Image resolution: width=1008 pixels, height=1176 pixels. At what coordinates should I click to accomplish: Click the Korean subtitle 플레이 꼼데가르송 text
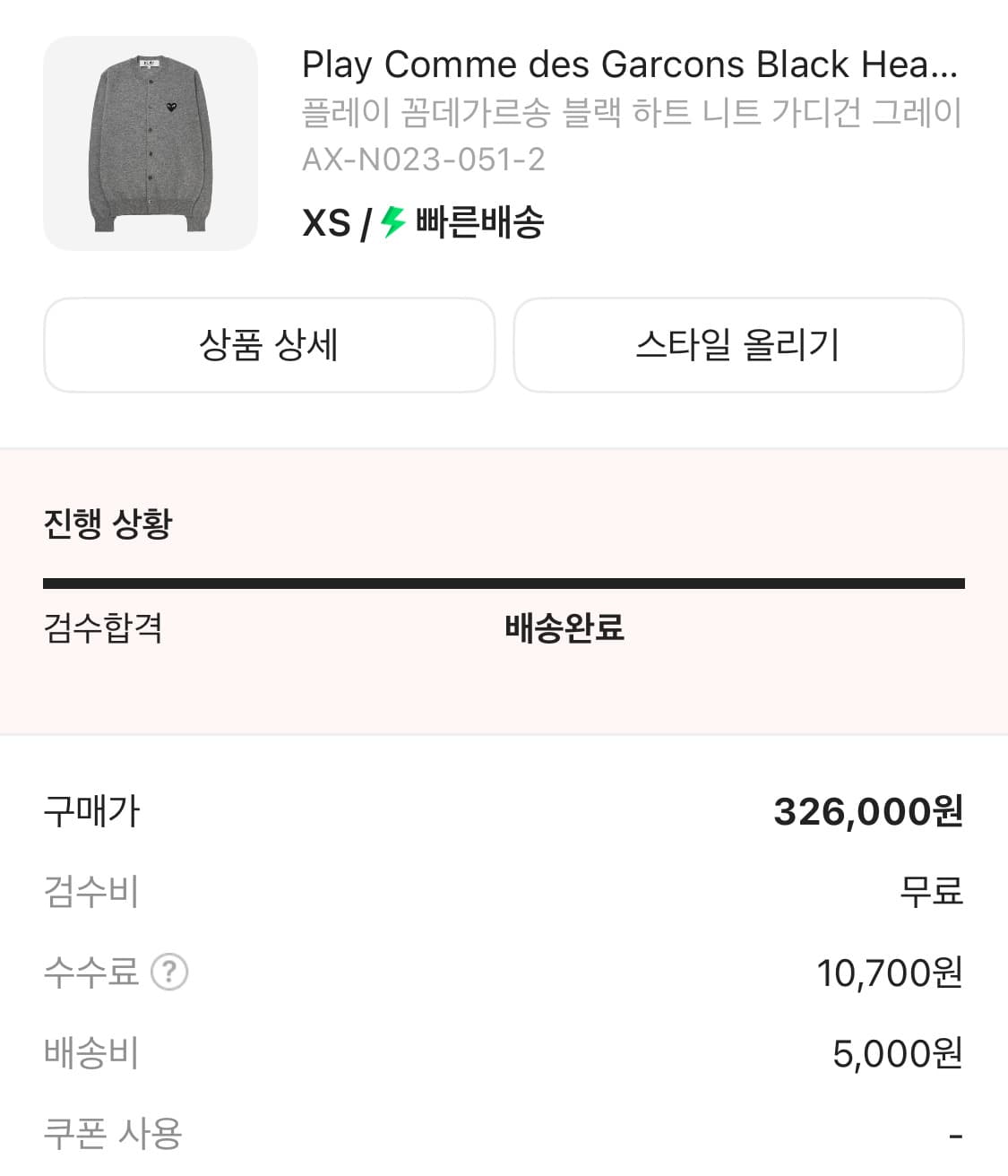tap(632, 110)
